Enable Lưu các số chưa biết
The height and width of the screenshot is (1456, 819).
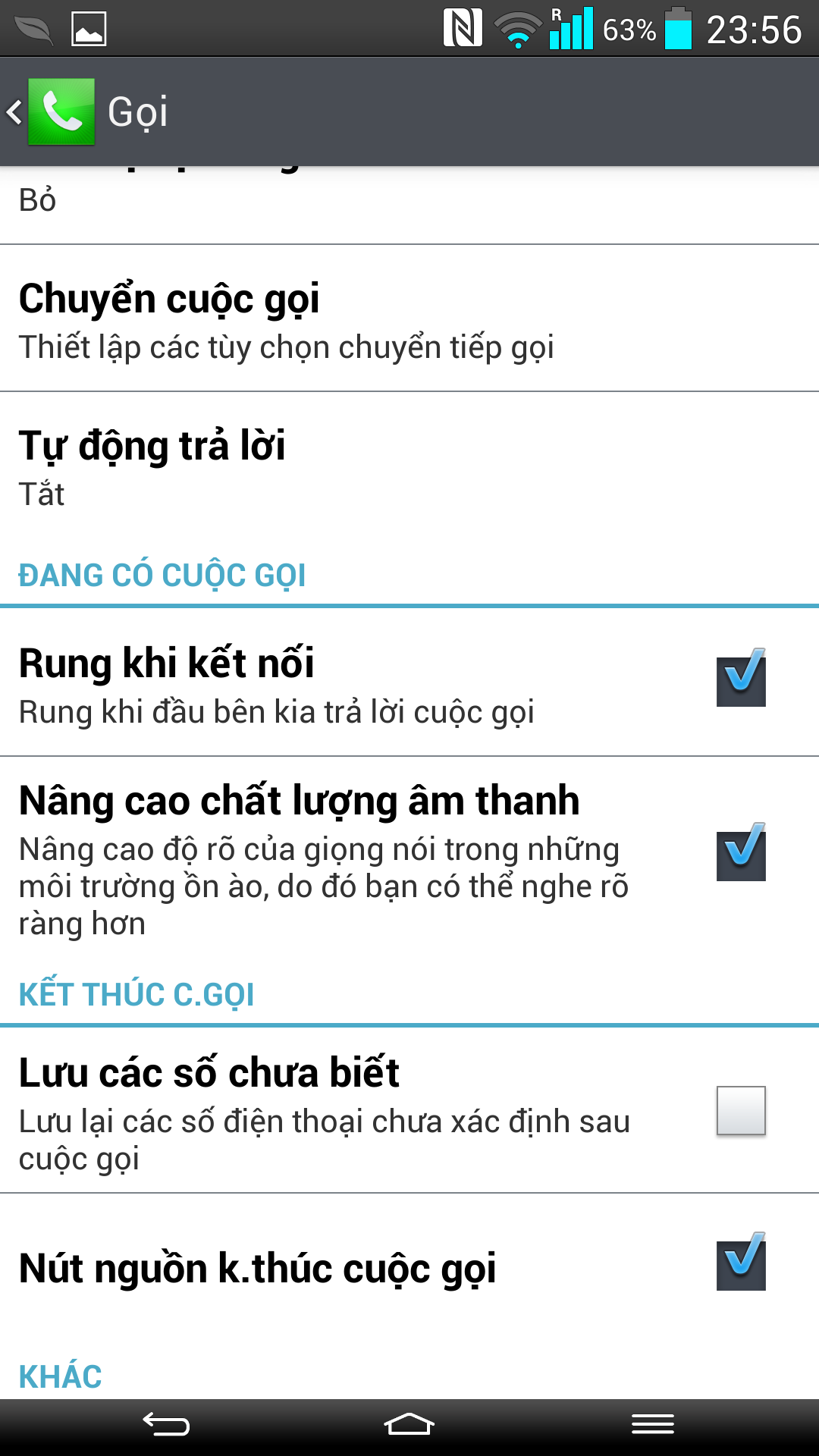coord(741,1111)
